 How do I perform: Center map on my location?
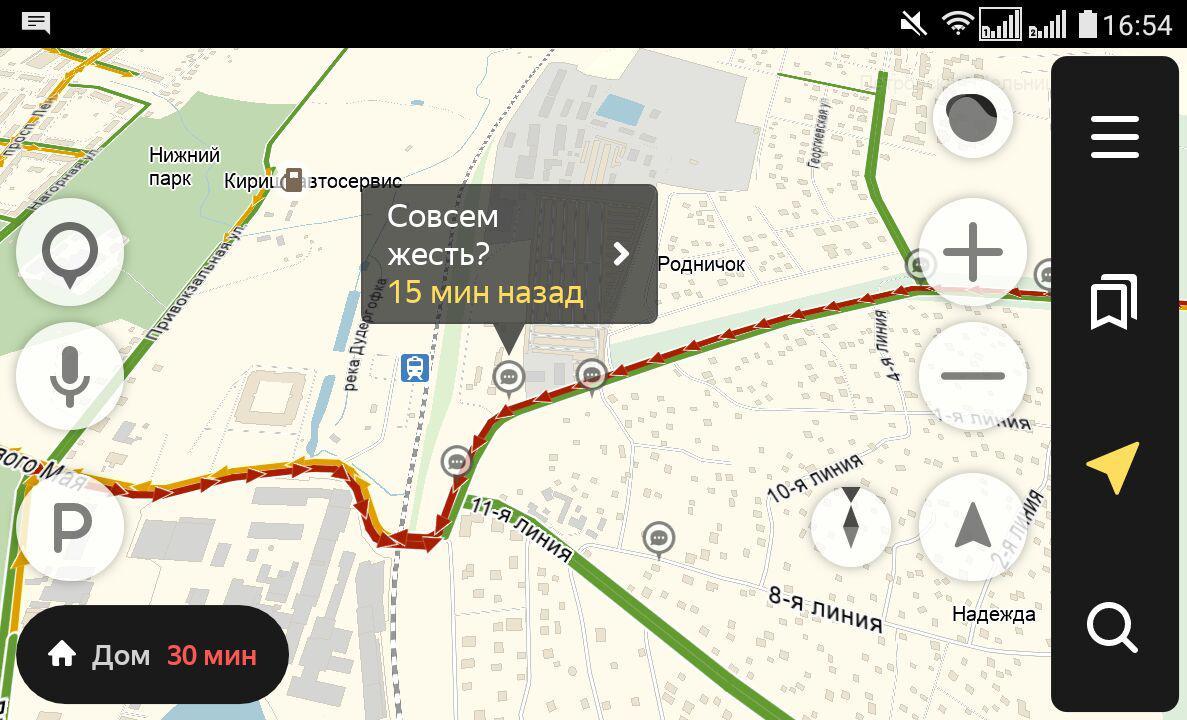tap(972, 527)
